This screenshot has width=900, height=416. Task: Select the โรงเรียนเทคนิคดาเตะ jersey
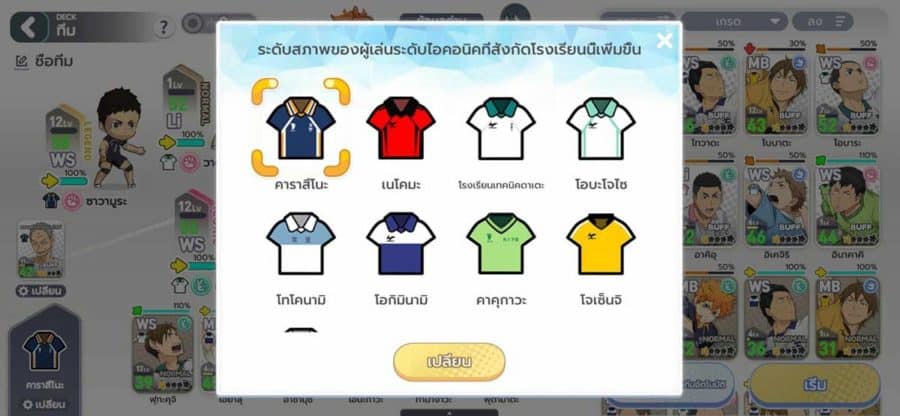point(500,128)
